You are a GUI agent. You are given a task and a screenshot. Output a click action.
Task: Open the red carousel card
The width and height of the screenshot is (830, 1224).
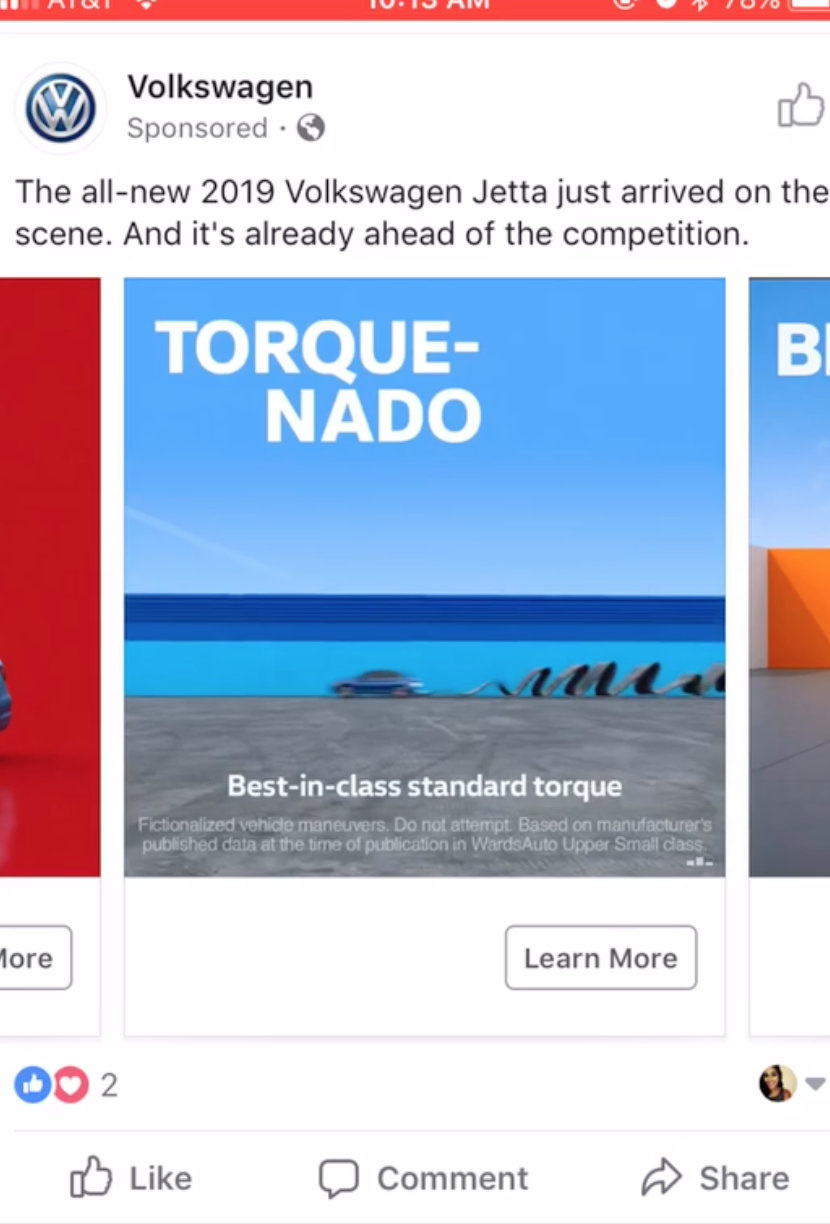tap(50, 577)
